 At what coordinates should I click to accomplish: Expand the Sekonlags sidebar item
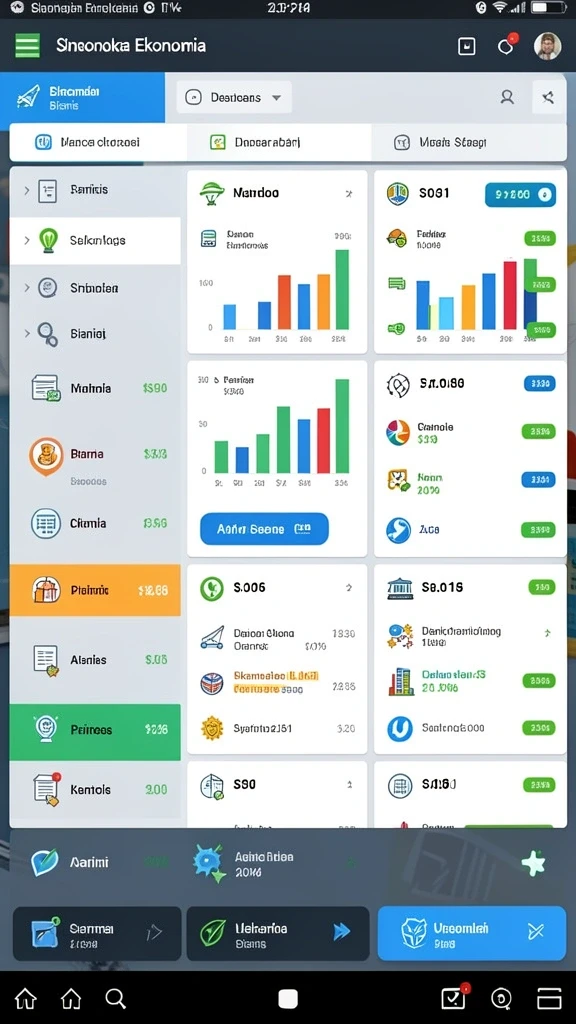click(95, 240)
